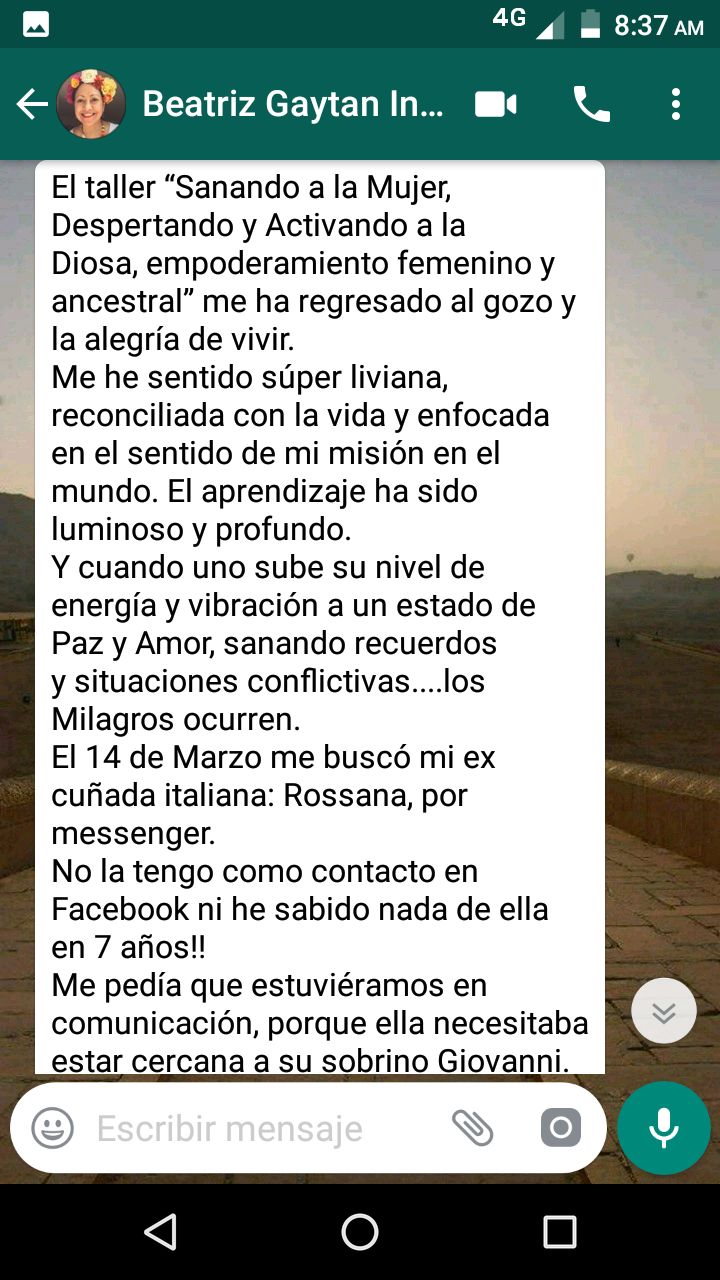The height and width of the screenshot is (1280, 720).
Task: Open Beatriz Gaytan's contact info
Action: [293, 104]
